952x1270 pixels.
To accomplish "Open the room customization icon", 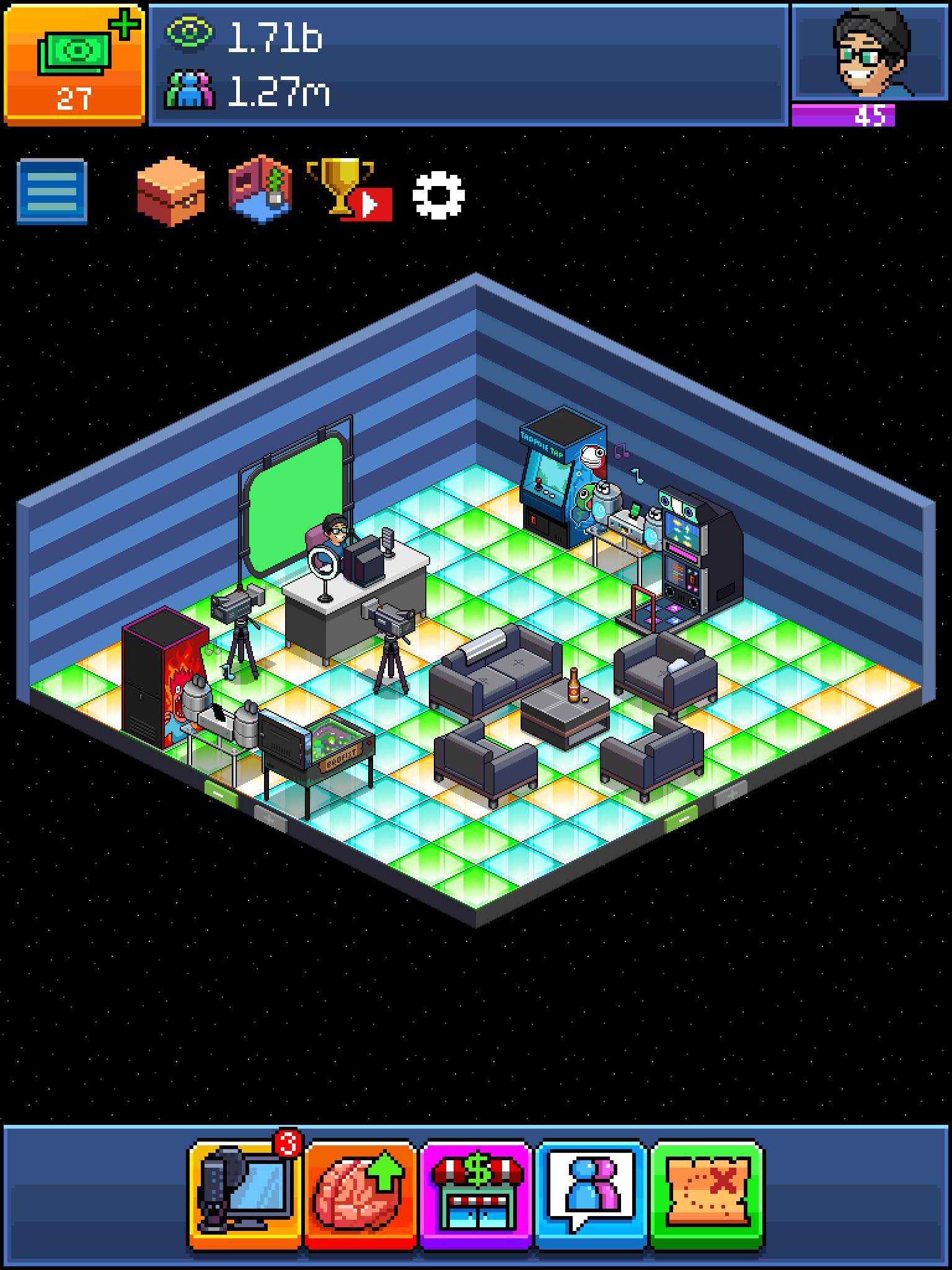I will point(260,190).
